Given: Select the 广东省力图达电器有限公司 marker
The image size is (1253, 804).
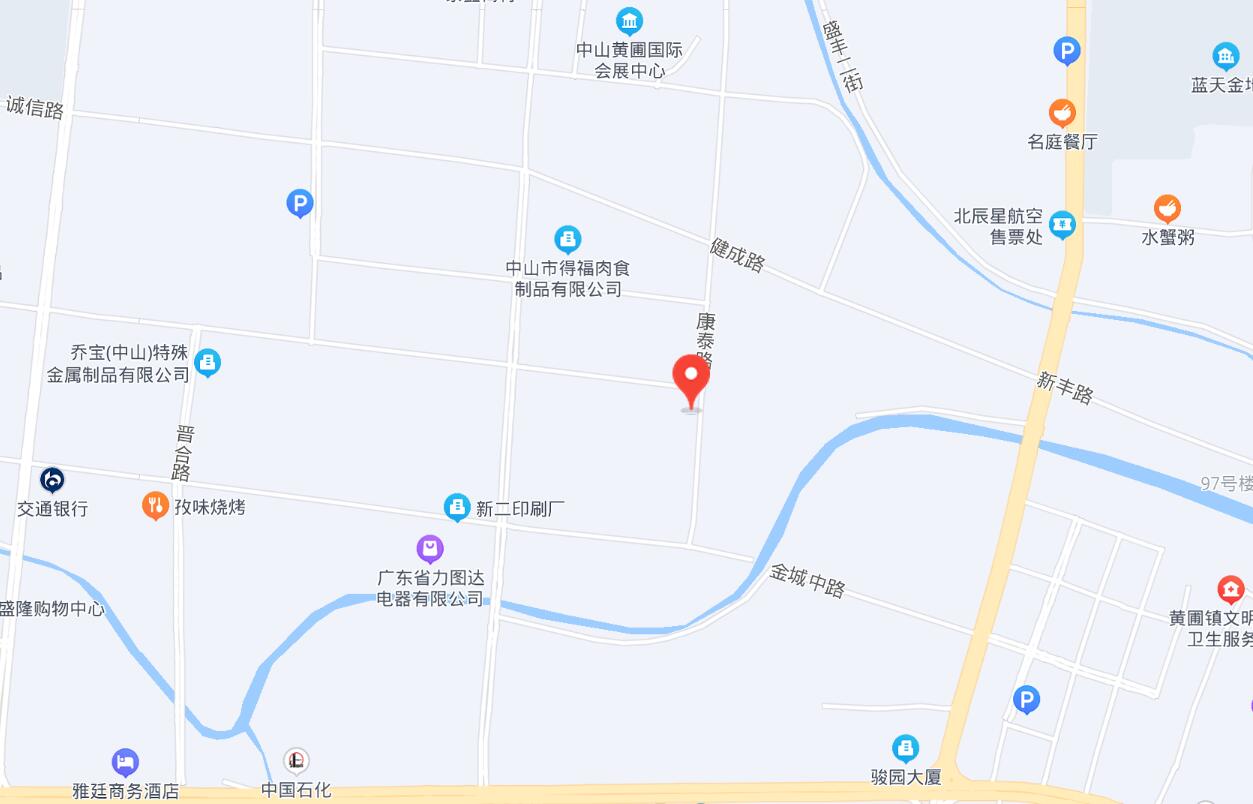Looking at the screenshot, I should tap(430, 549).
